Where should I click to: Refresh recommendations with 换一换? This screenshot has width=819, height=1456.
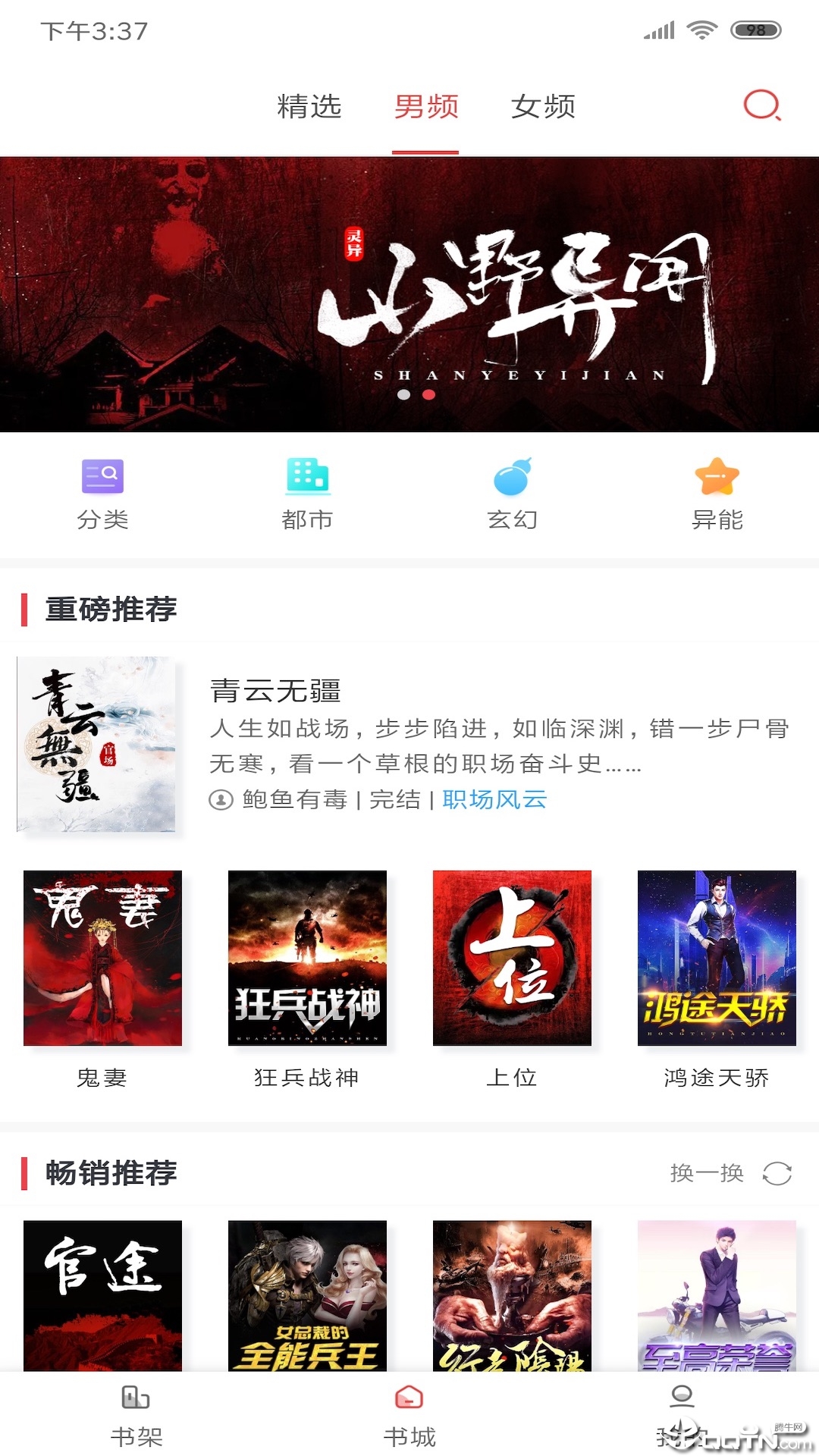click(x=730, y=1173)
